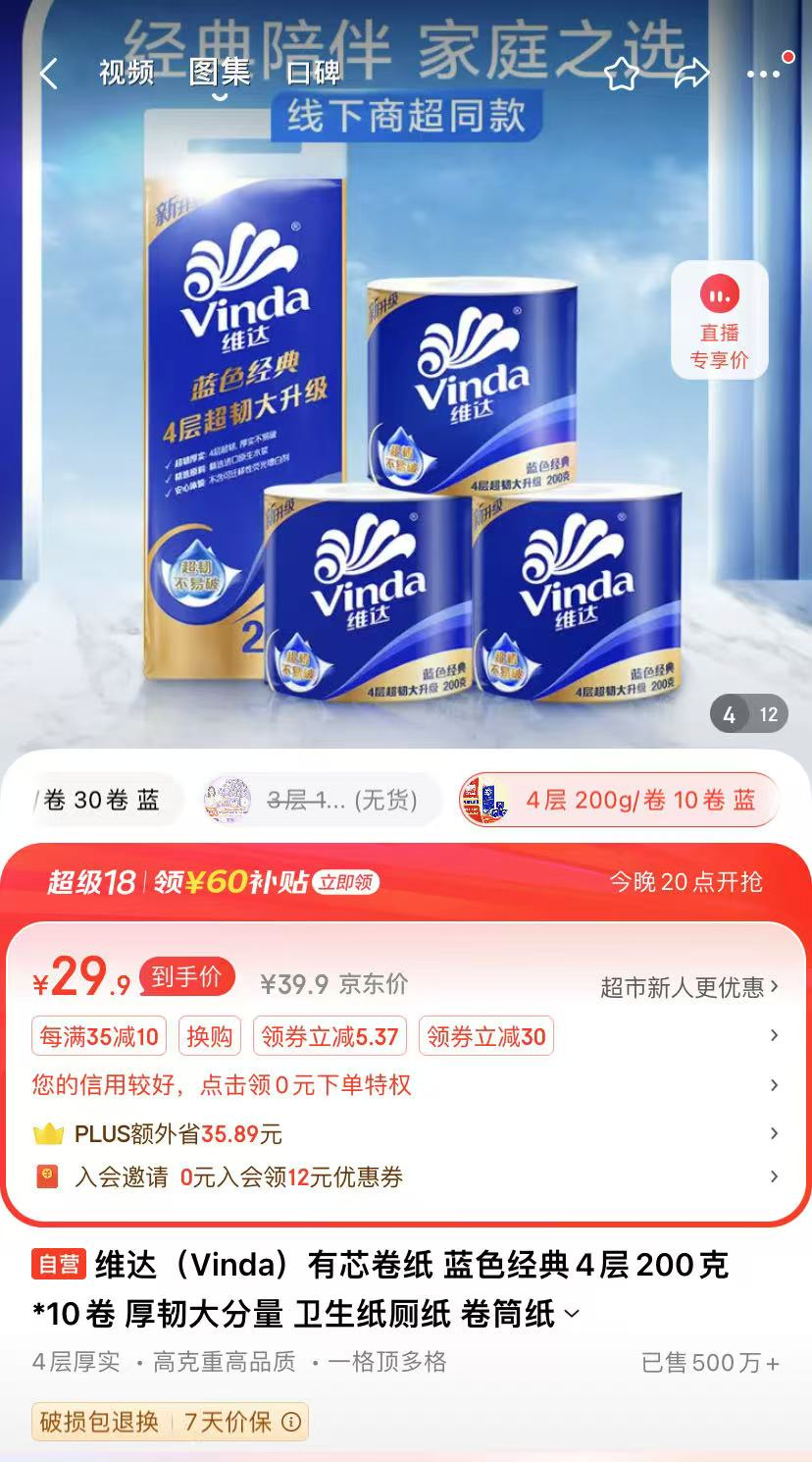Viewport: 812px width, 1462px height.
Task: Open 超市新人更优惠 offer
Action: coord(689,987)
